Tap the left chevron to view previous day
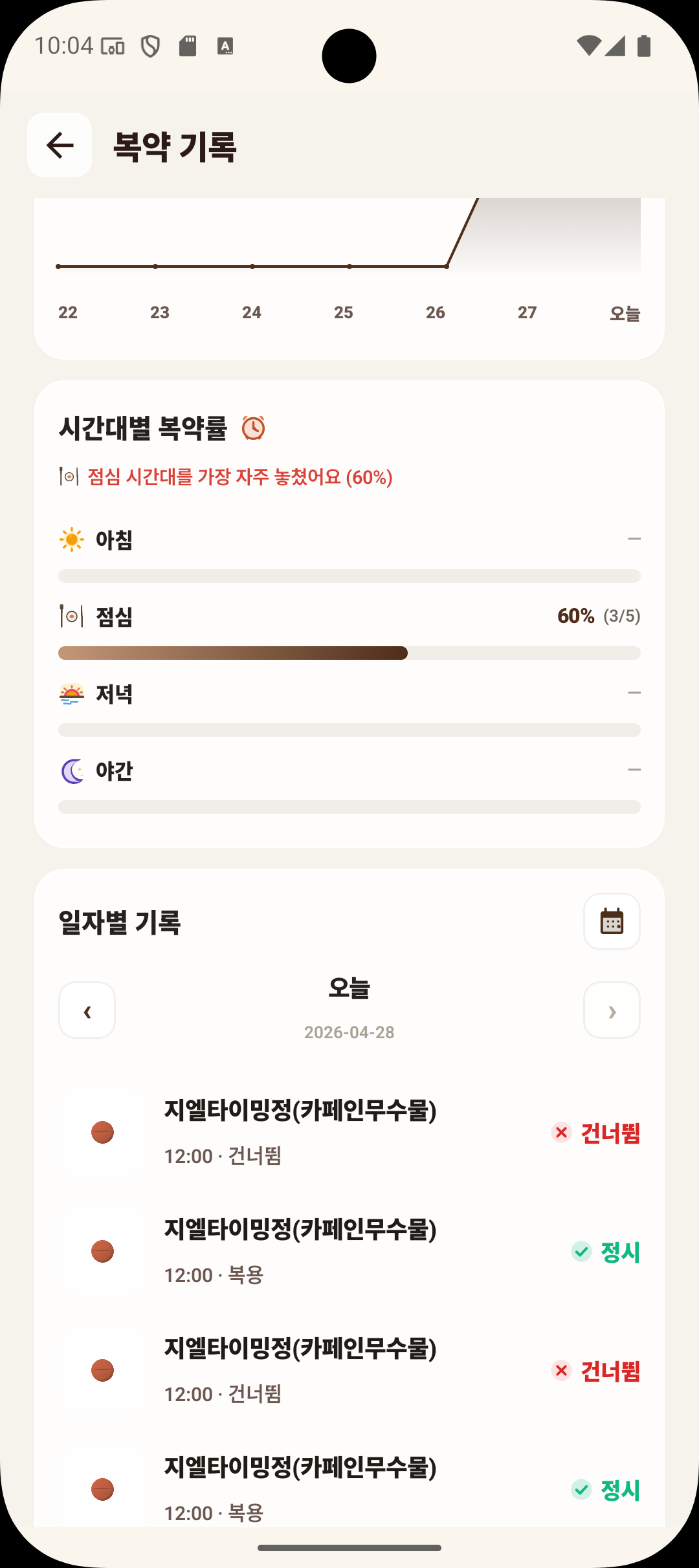The image size is (699, 1568). [x=87, y=1010]
